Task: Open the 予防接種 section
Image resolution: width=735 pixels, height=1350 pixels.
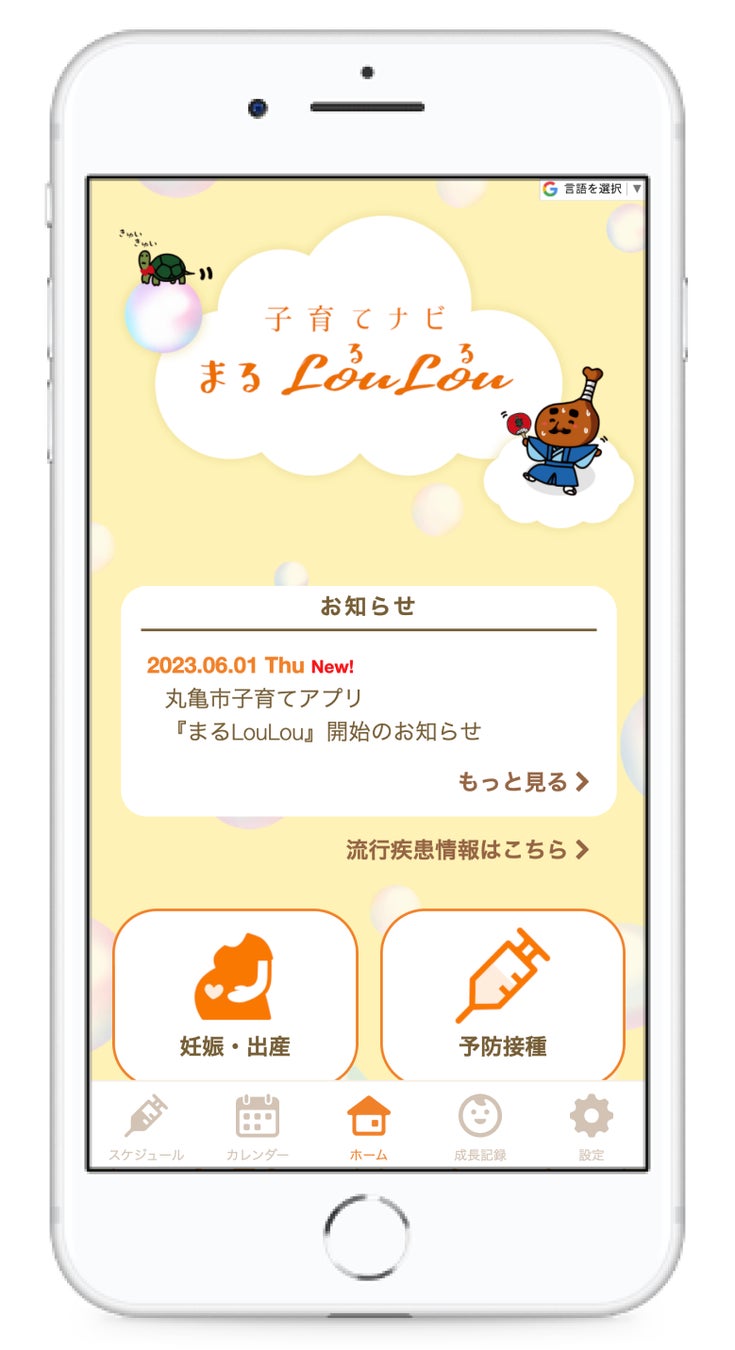Action: (x=503, y=996)
